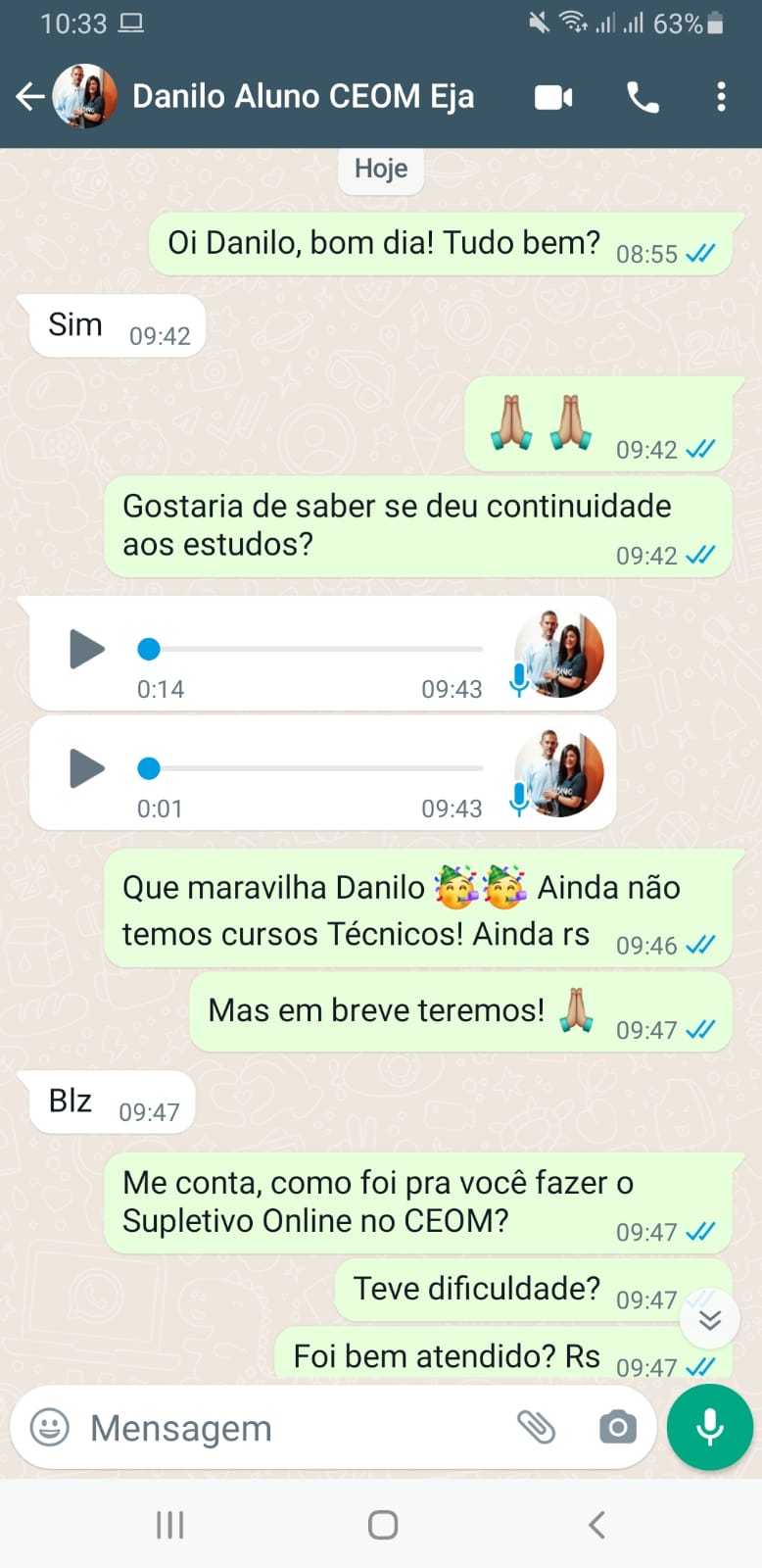
Task: Tap the green microphone record button
Action: coord(710,1428)
